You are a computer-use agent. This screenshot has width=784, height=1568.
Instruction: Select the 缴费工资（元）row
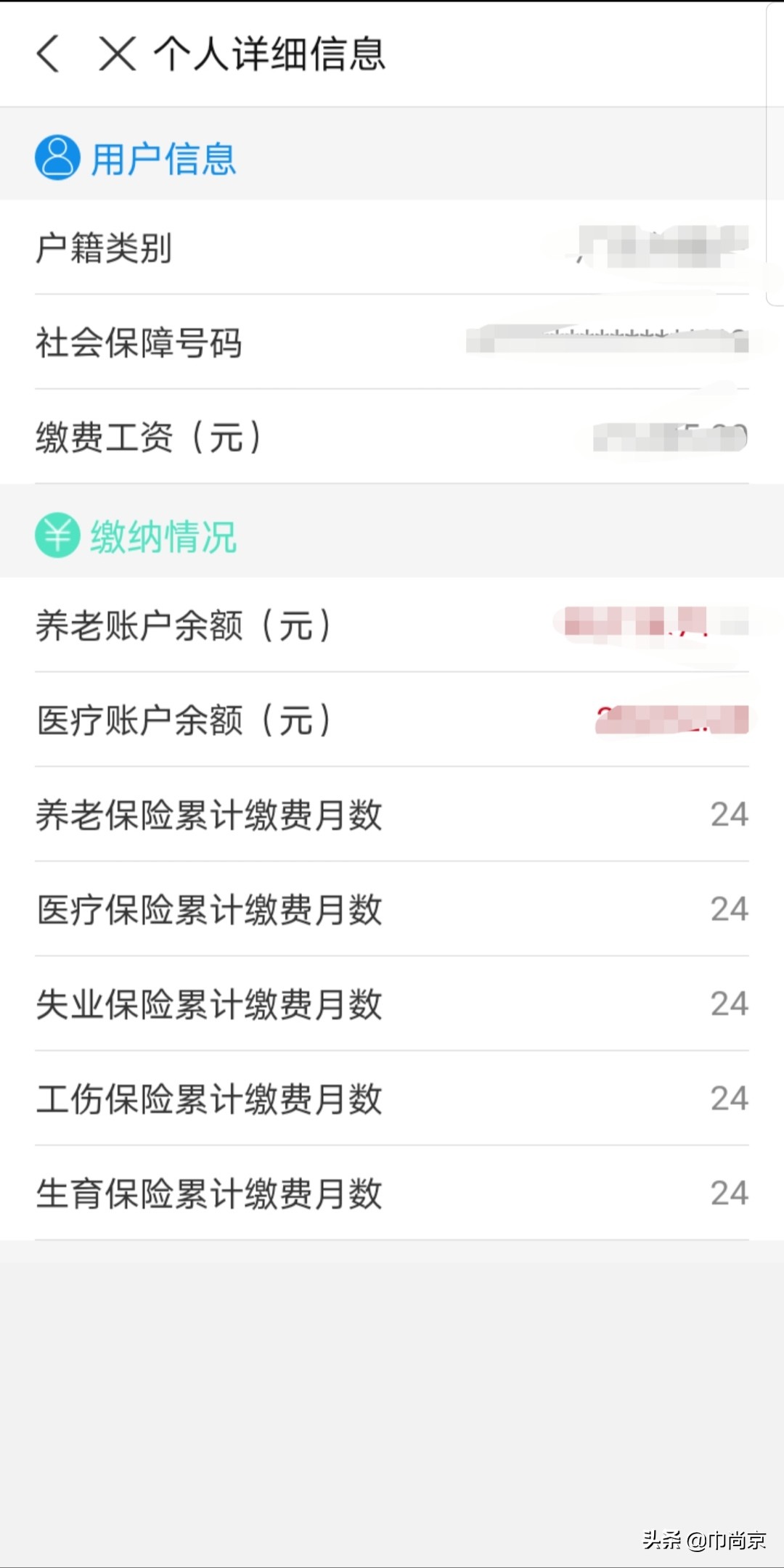coord(290,435)
